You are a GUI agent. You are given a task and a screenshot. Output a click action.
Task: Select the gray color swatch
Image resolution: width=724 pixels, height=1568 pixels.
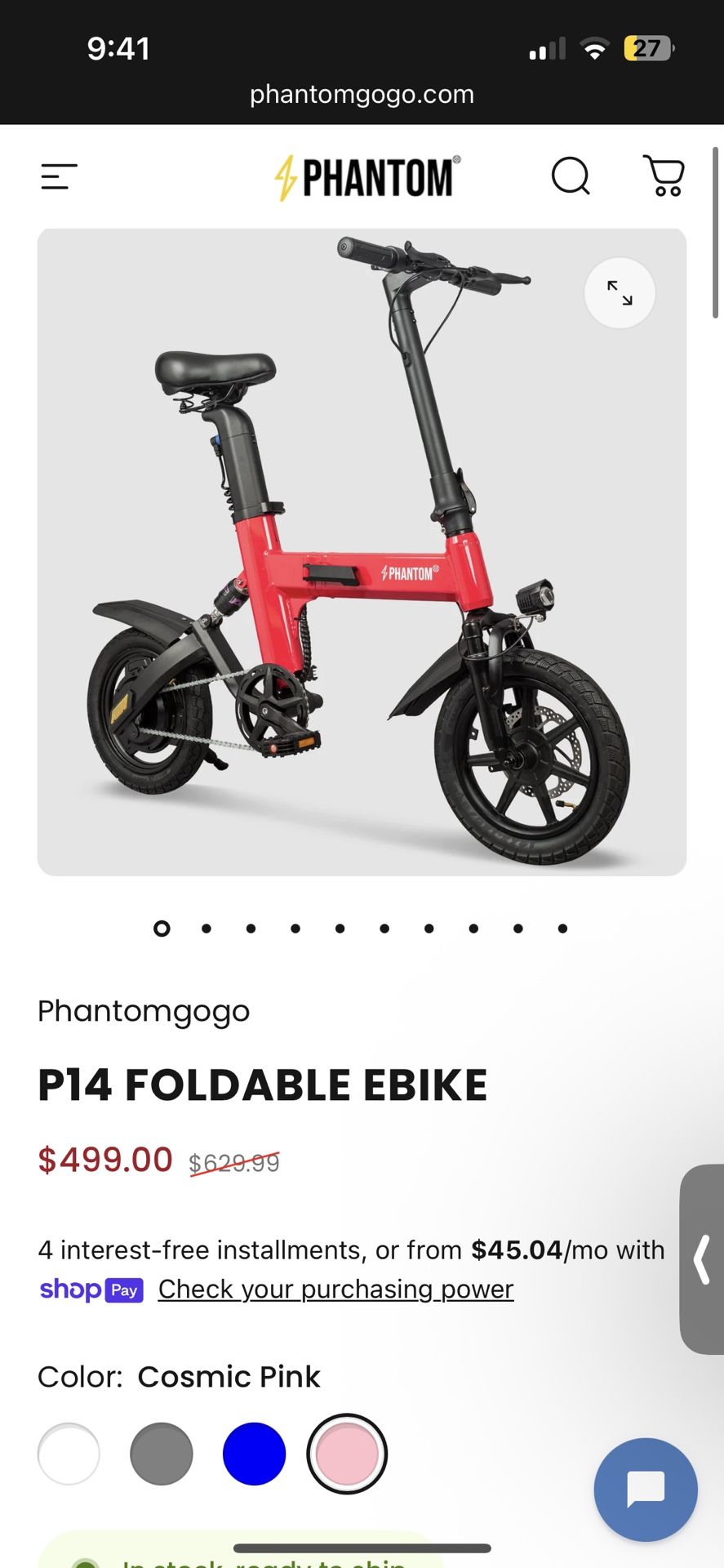[x=162, y=1454]
